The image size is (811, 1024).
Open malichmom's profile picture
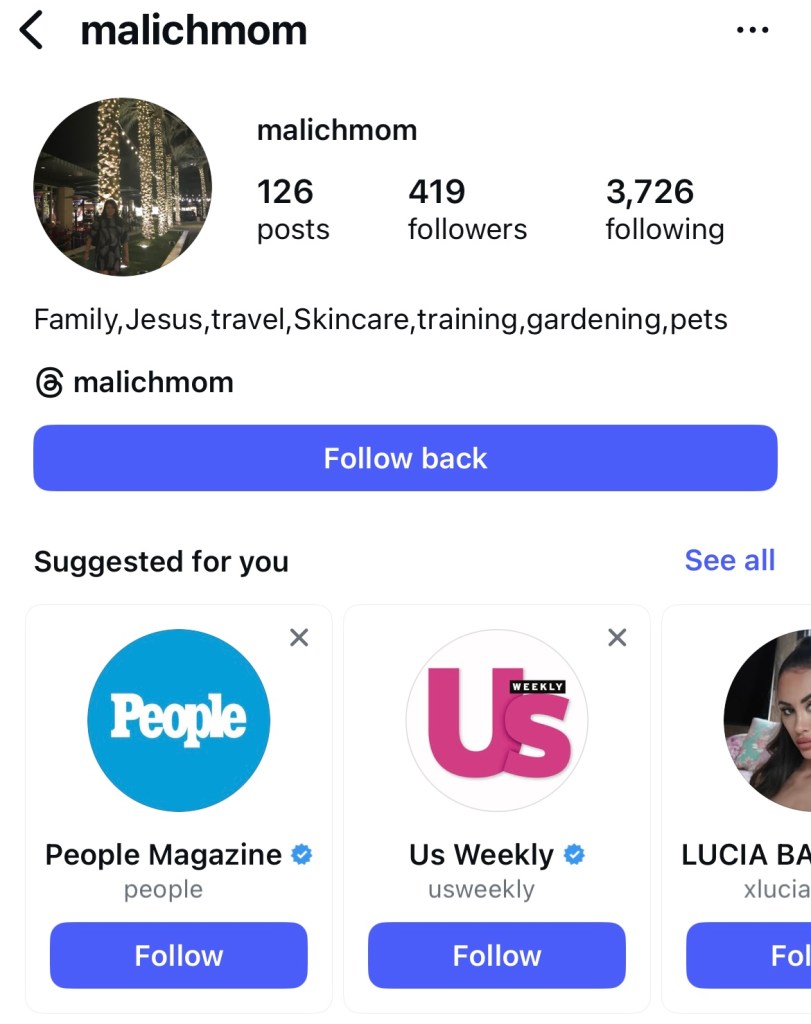point(122,187)
